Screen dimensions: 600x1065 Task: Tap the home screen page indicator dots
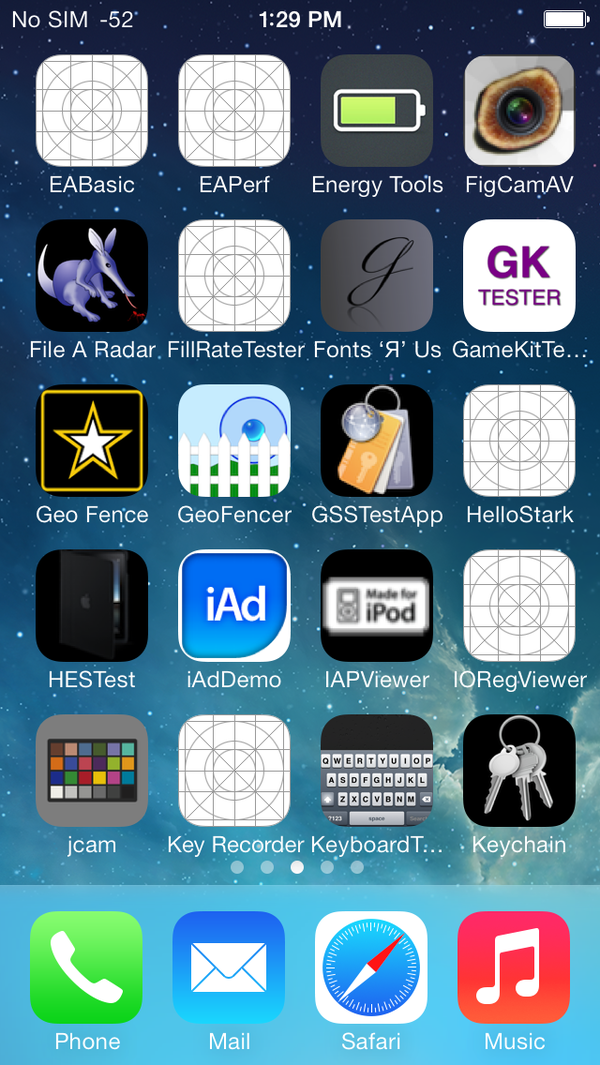297,867
